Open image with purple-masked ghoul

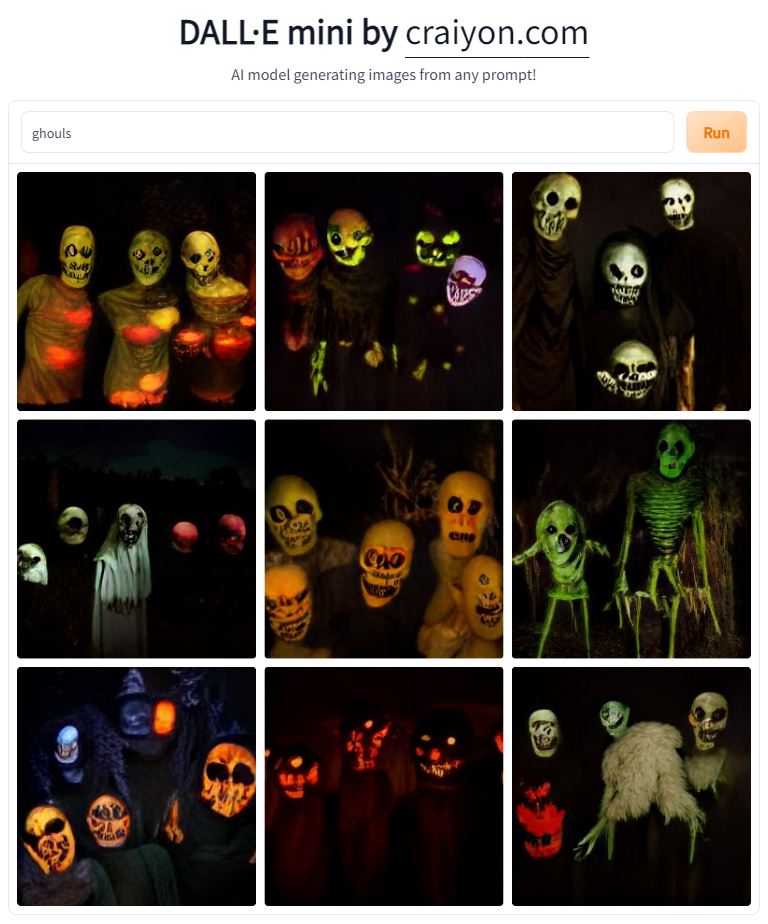coord(384,291)
